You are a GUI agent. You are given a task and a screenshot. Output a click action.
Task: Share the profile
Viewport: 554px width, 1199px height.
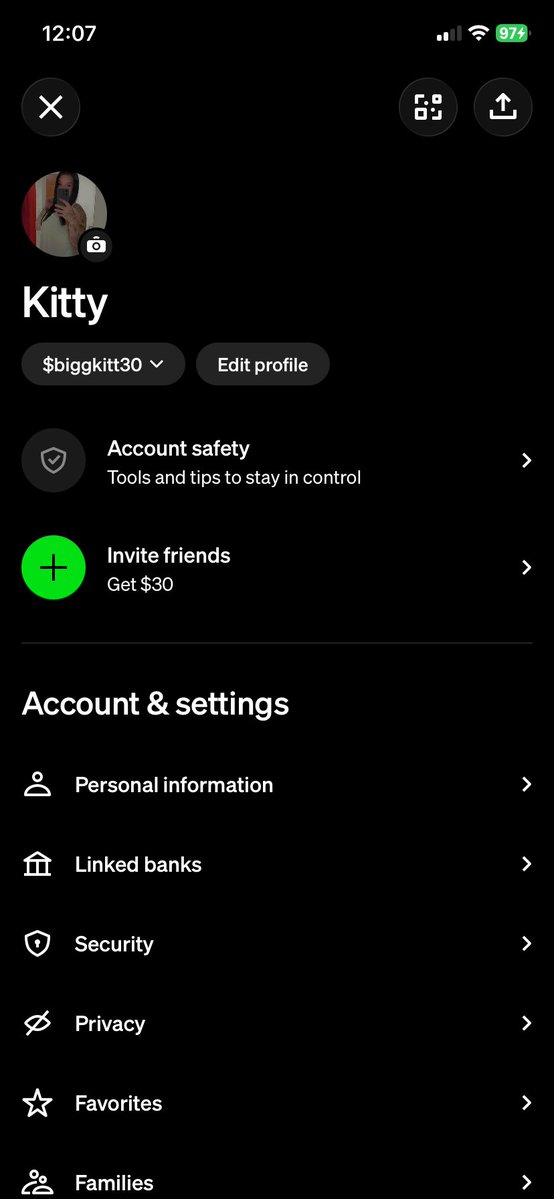(x=503, y=107)
